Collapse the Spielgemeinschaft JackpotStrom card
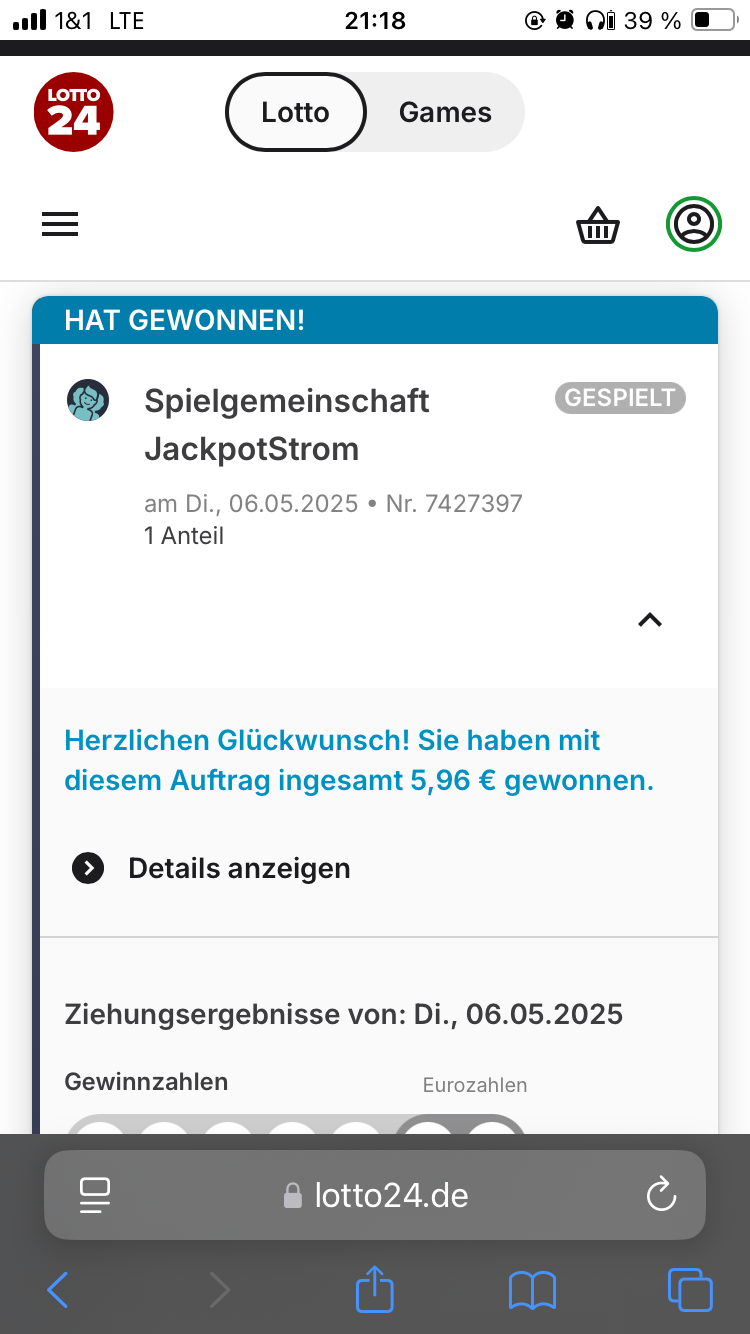This screenshot has width=750, height=1334. (650, 620)
